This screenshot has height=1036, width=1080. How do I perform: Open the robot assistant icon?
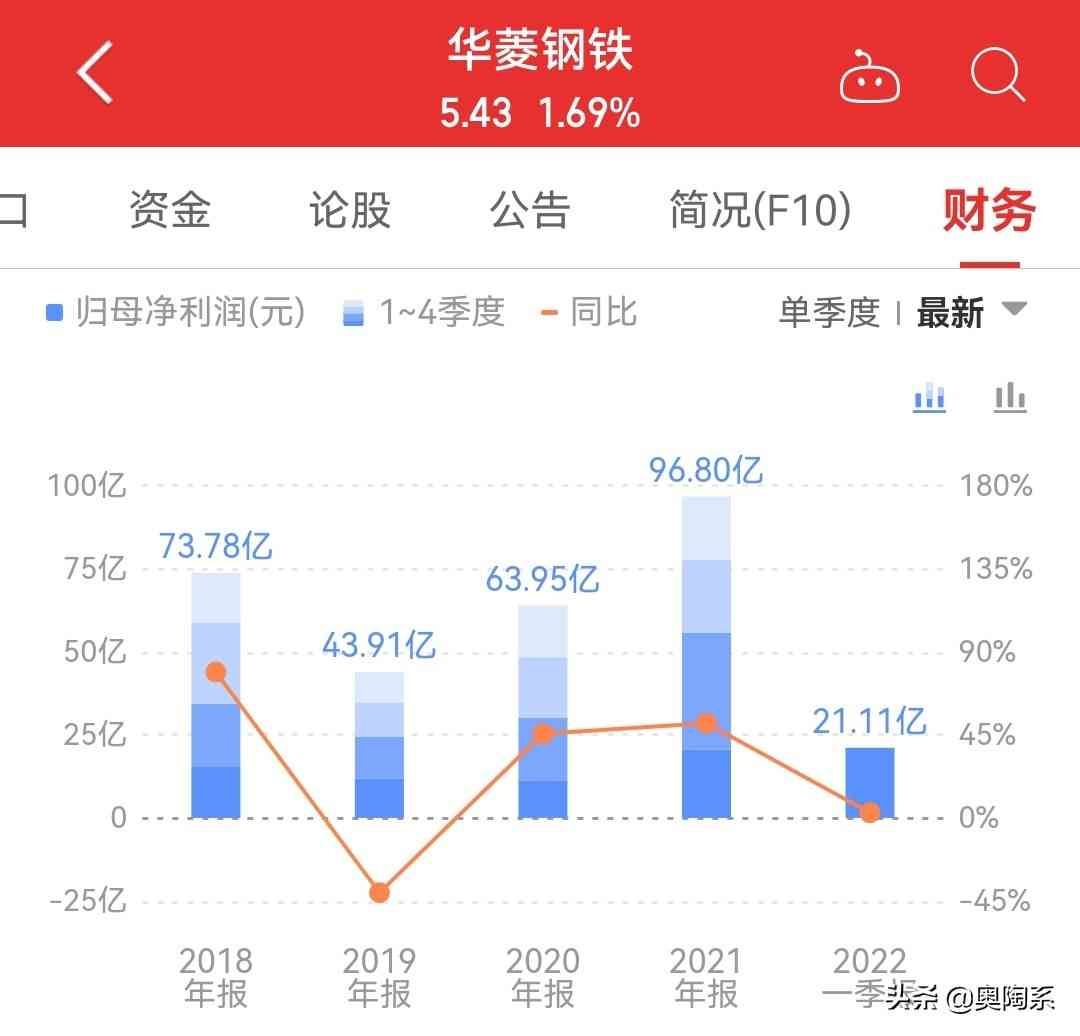[x=869, y=77]
